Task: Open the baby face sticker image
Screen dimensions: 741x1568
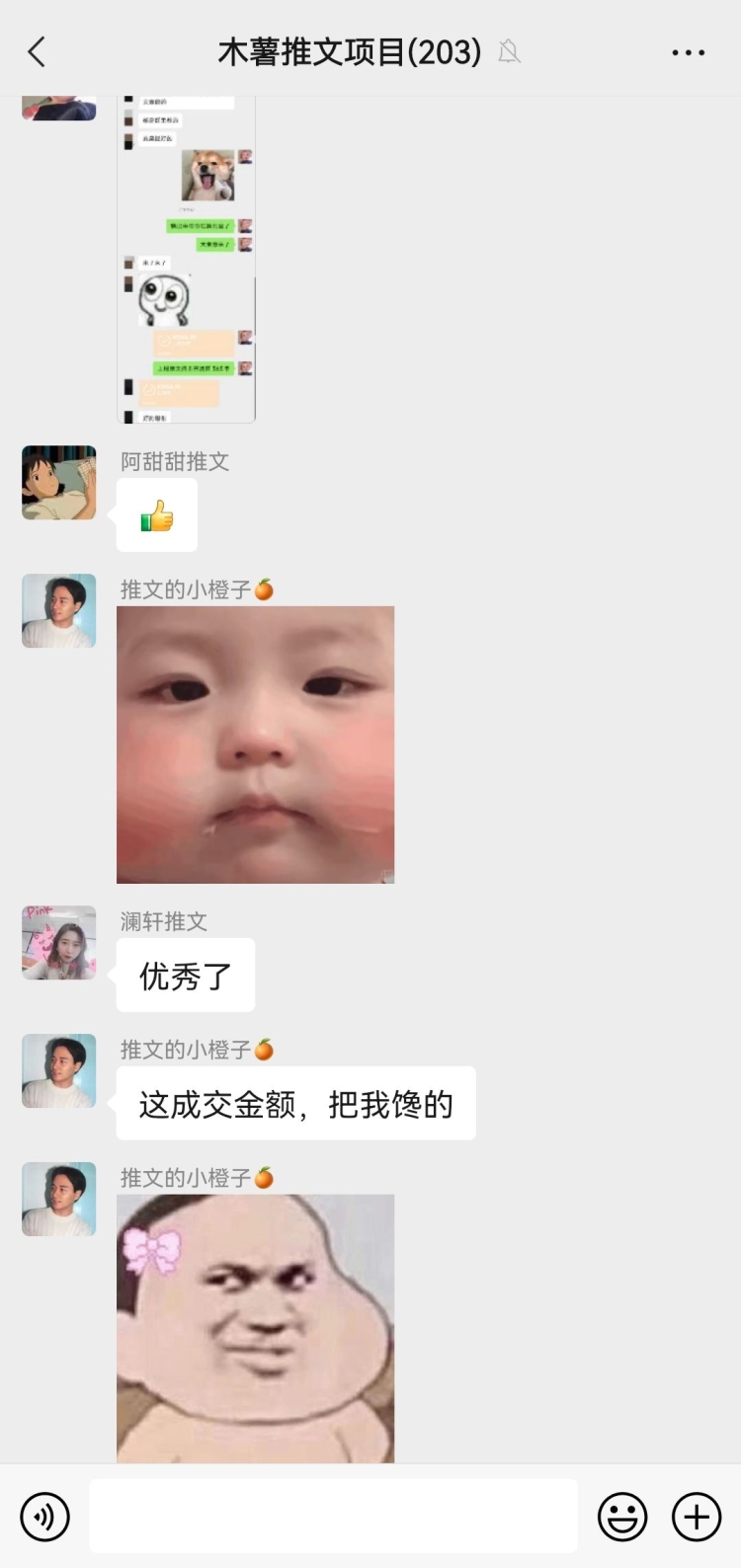Action: click(x=255, y=745)
